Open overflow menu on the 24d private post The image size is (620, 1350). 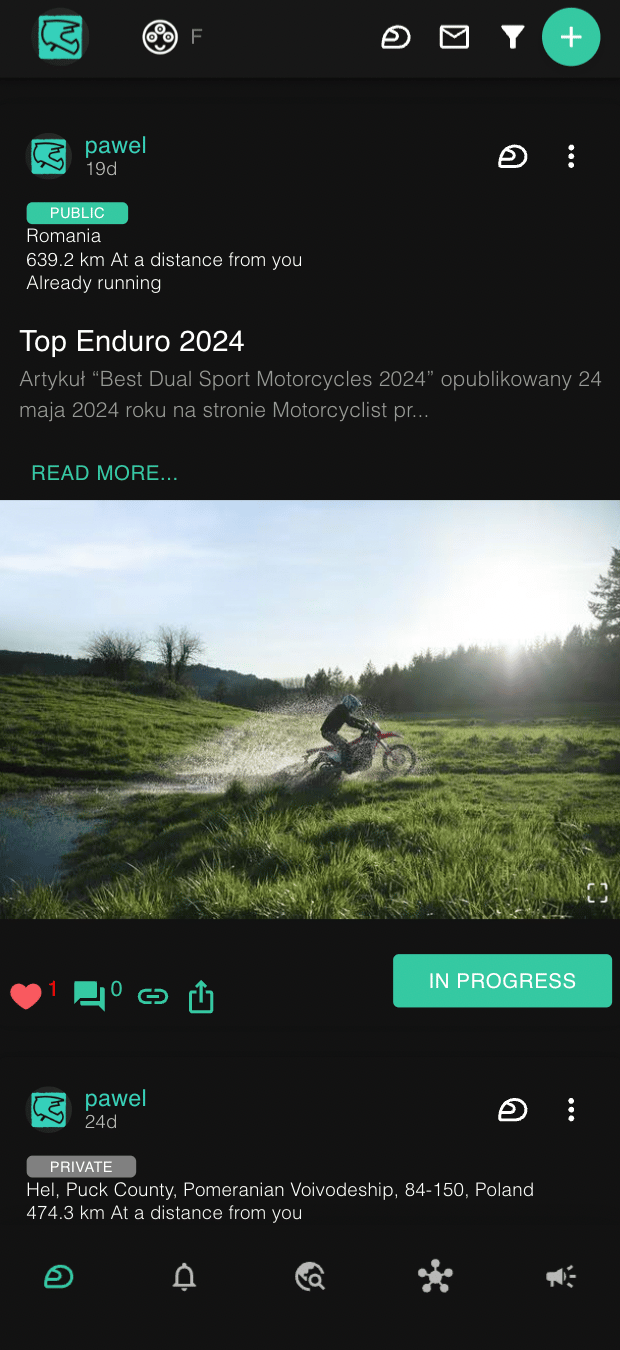571,1109
